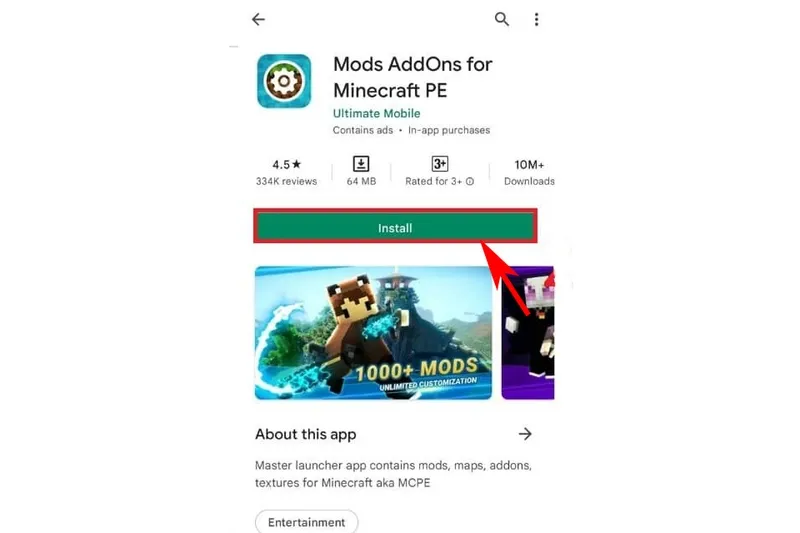Image resolution: width=800 pixels, height=533 pixels.
Task: Open the three-dot overflow menu
Action: (537, 19)
